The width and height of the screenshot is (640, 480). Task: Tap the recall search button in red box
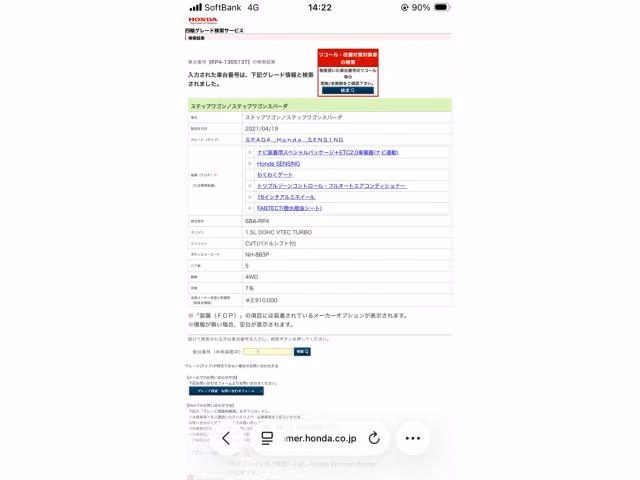(348, 90)
